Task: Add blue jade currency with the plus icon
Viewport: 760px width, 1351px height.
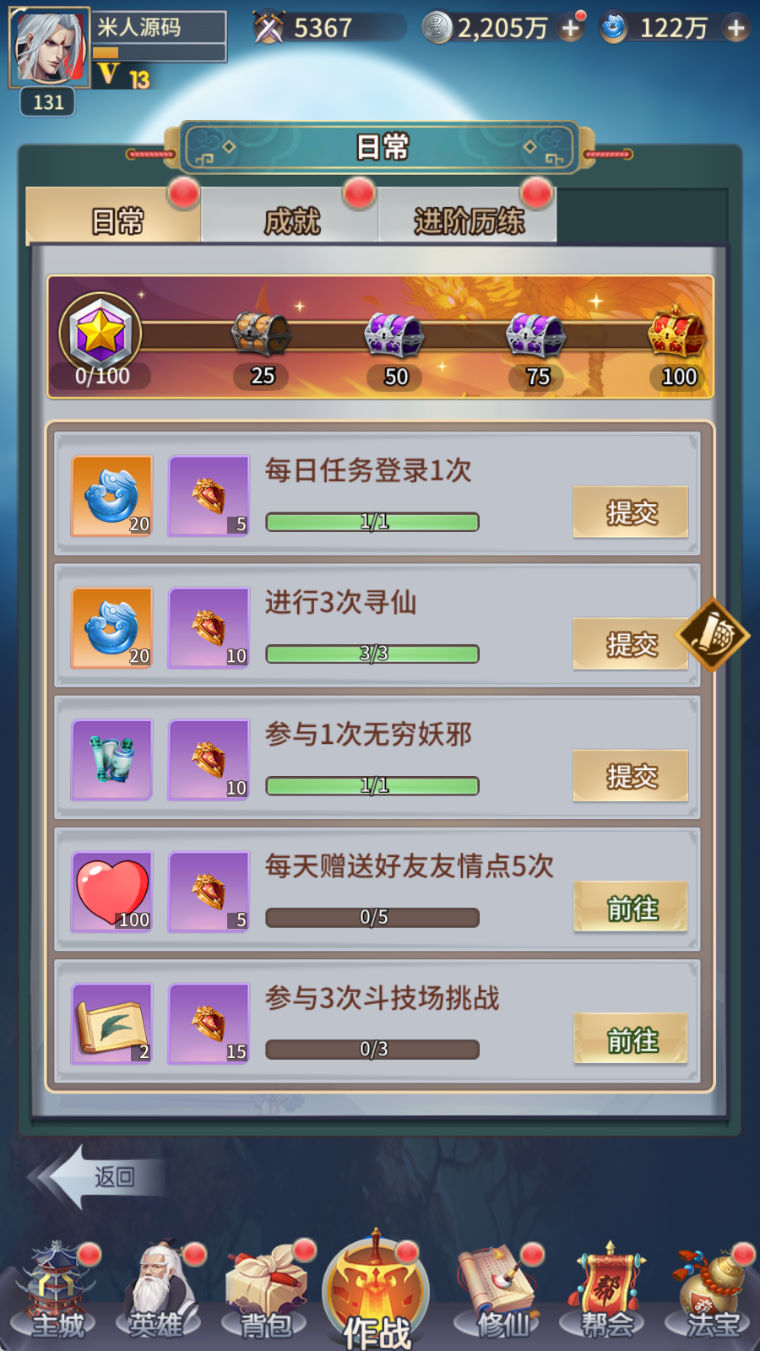Action: [735, 28]
